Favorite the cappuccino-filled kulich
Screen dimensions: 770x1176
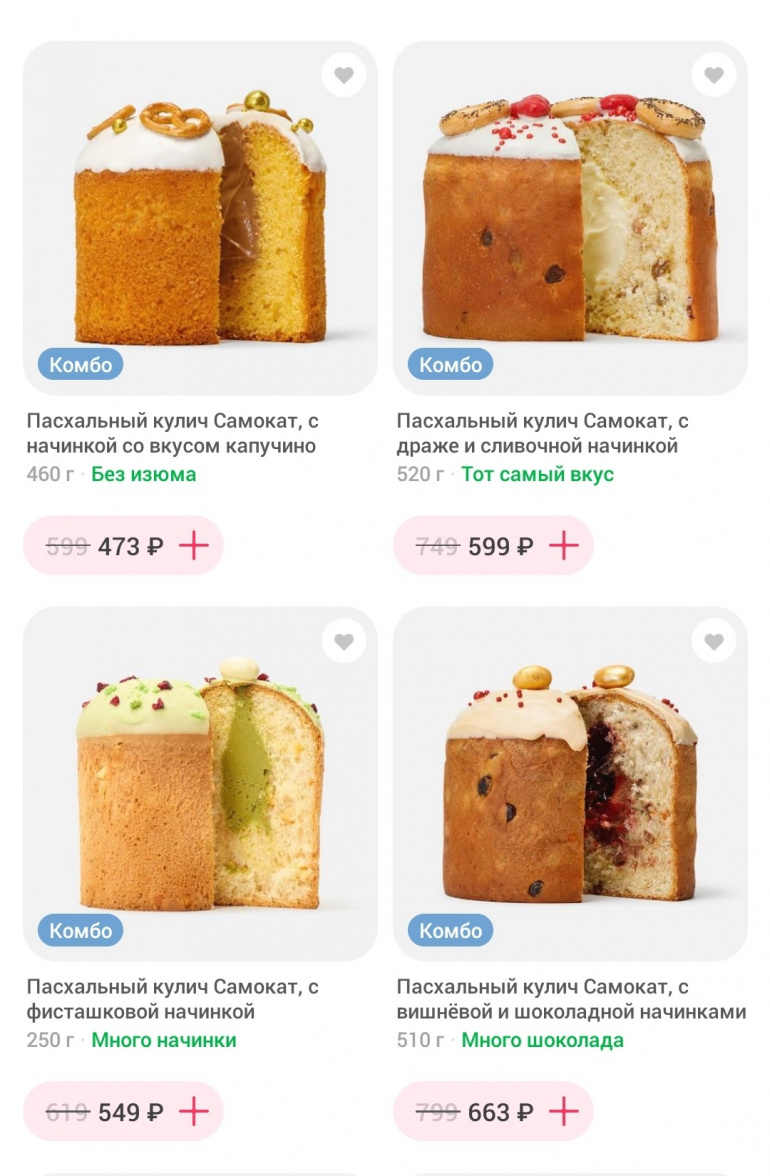(343, 75)
